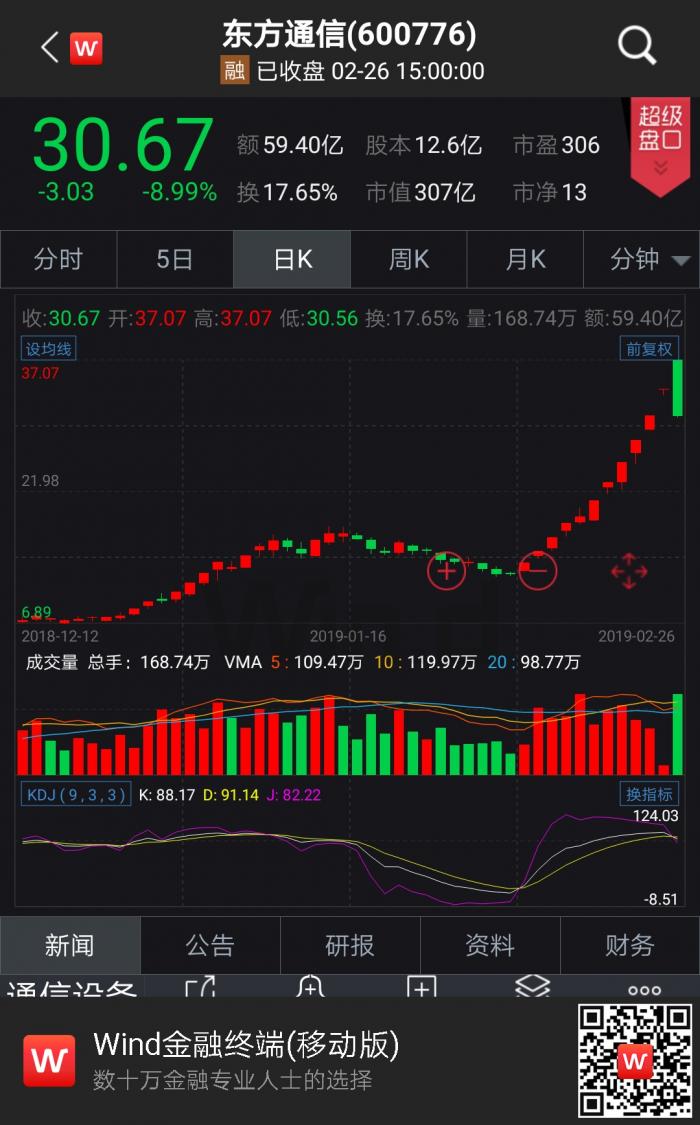Switch to the 分时 chart tab

[58, 260]
